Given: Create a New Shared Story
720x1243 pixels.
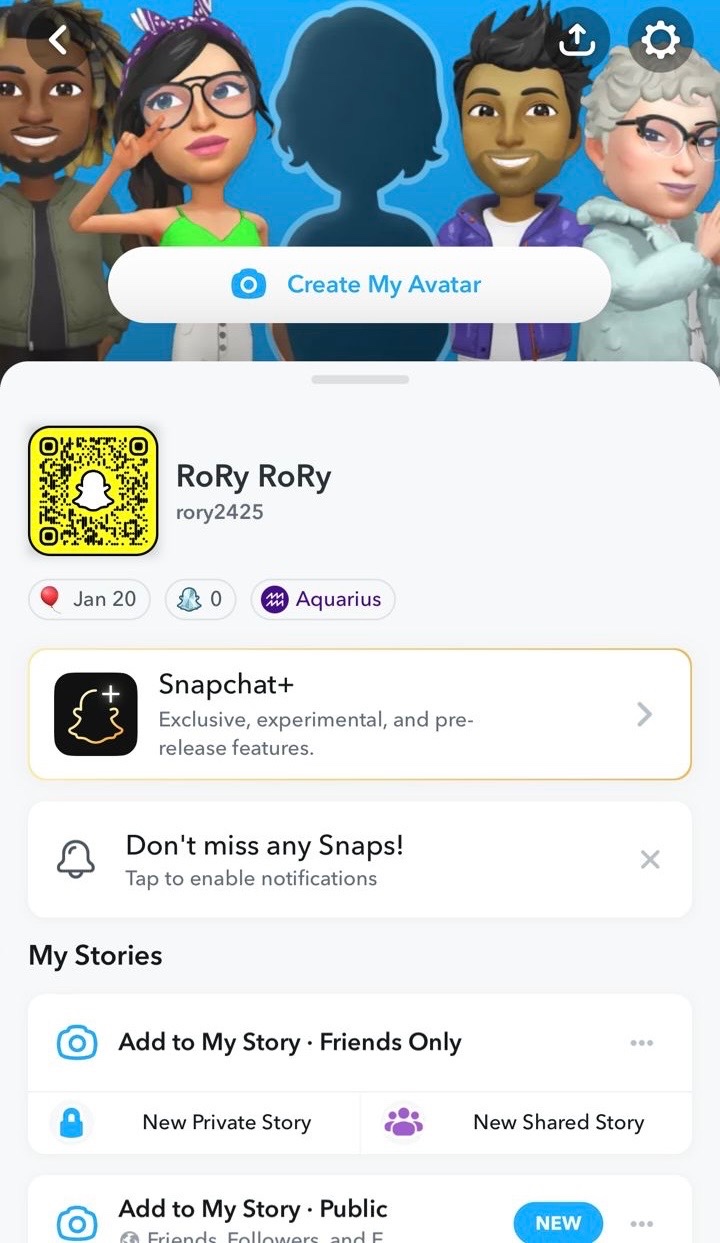Looking at the screenshot, I should [x=525, y=1122].
